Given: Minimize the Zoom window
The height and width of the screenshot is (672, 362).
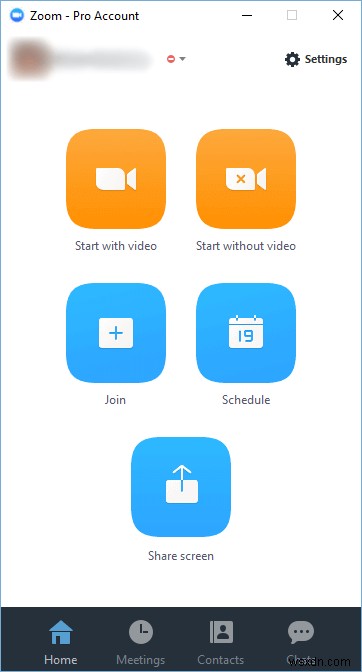Looking at the screenshot, I should [247, 16].
